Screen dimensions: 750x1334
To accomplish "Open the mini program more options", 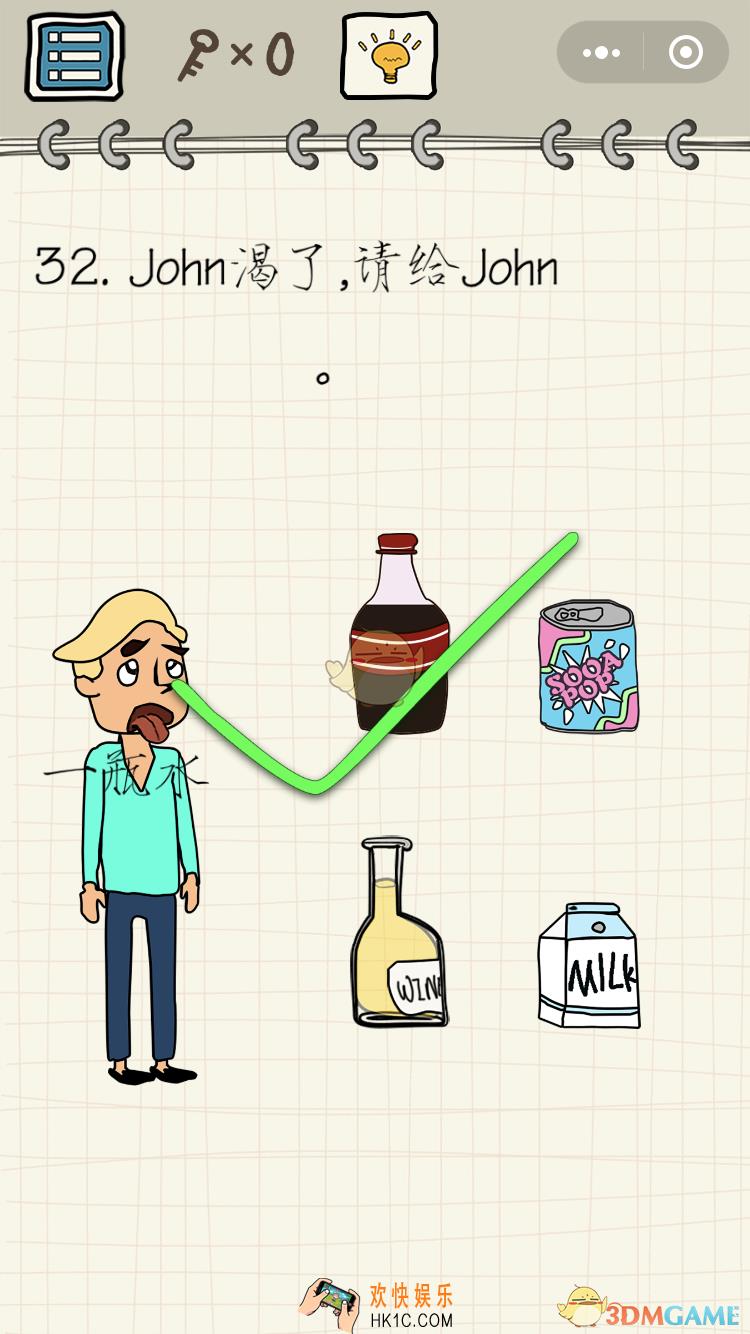I will click(601, 52).
